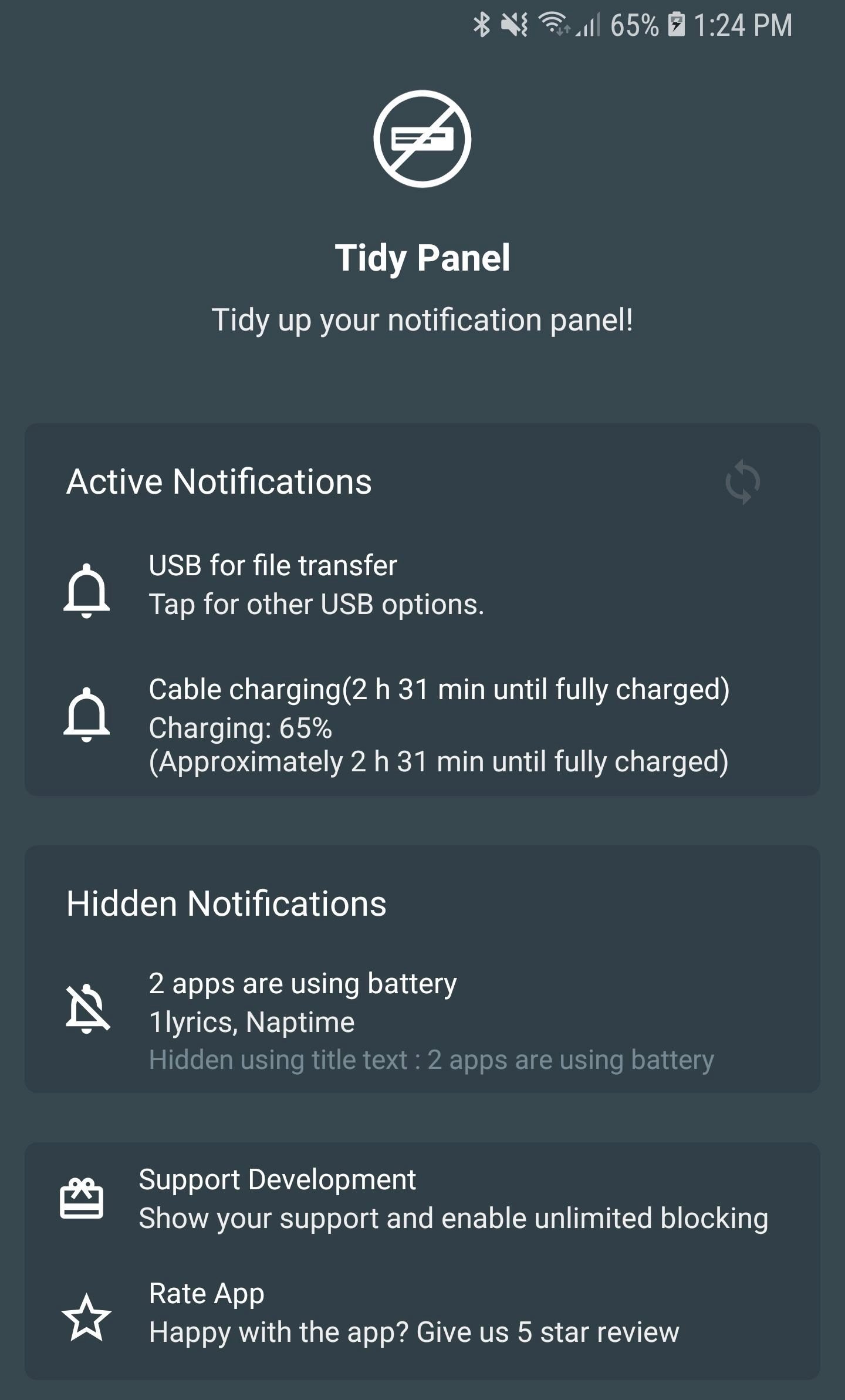Refresh the active notifications list

[x=742, y=482]
